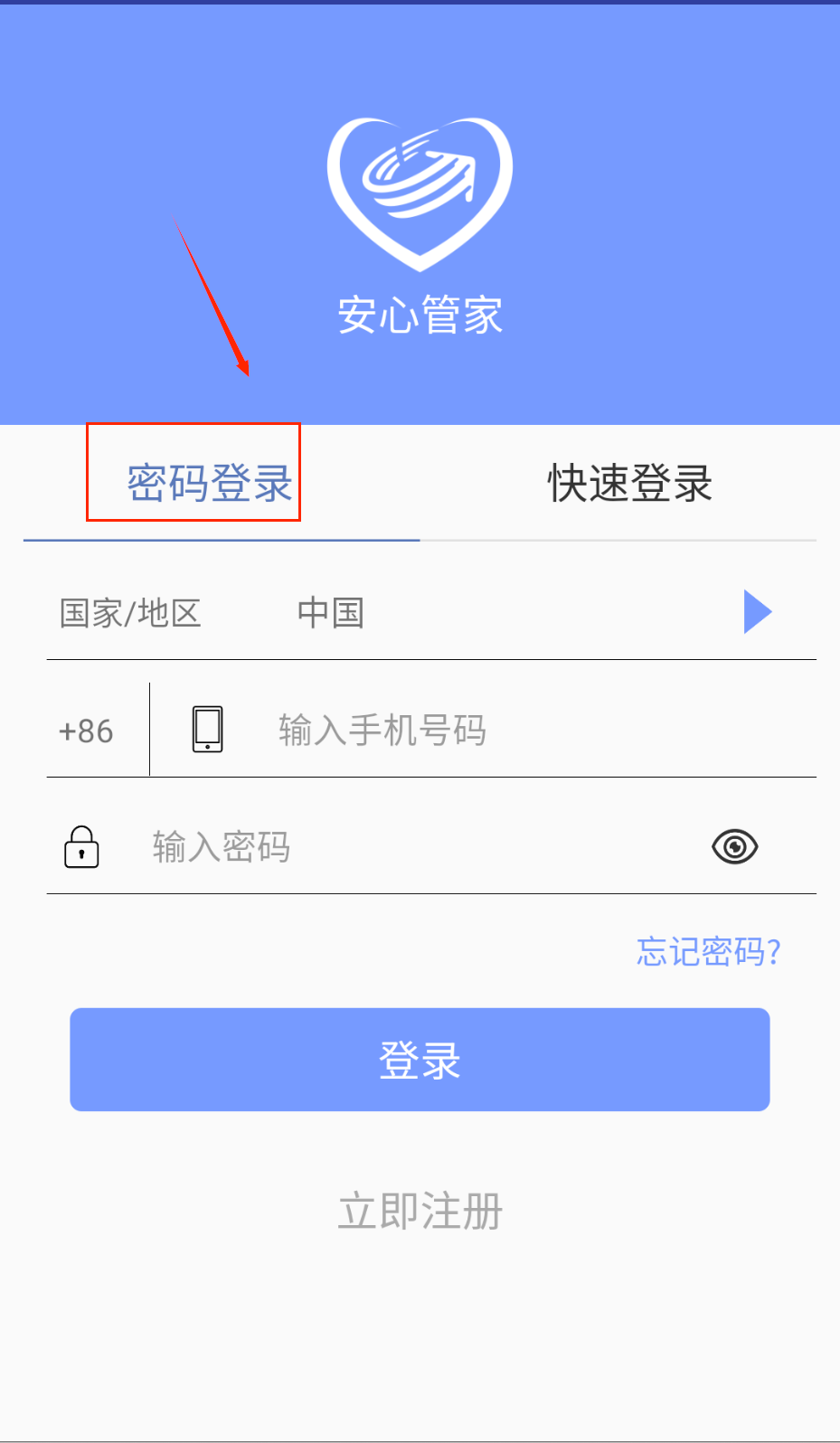Open 立即注册 to sign up
This screenshot has width=840, height=1443.
[x=420, y=1211]
